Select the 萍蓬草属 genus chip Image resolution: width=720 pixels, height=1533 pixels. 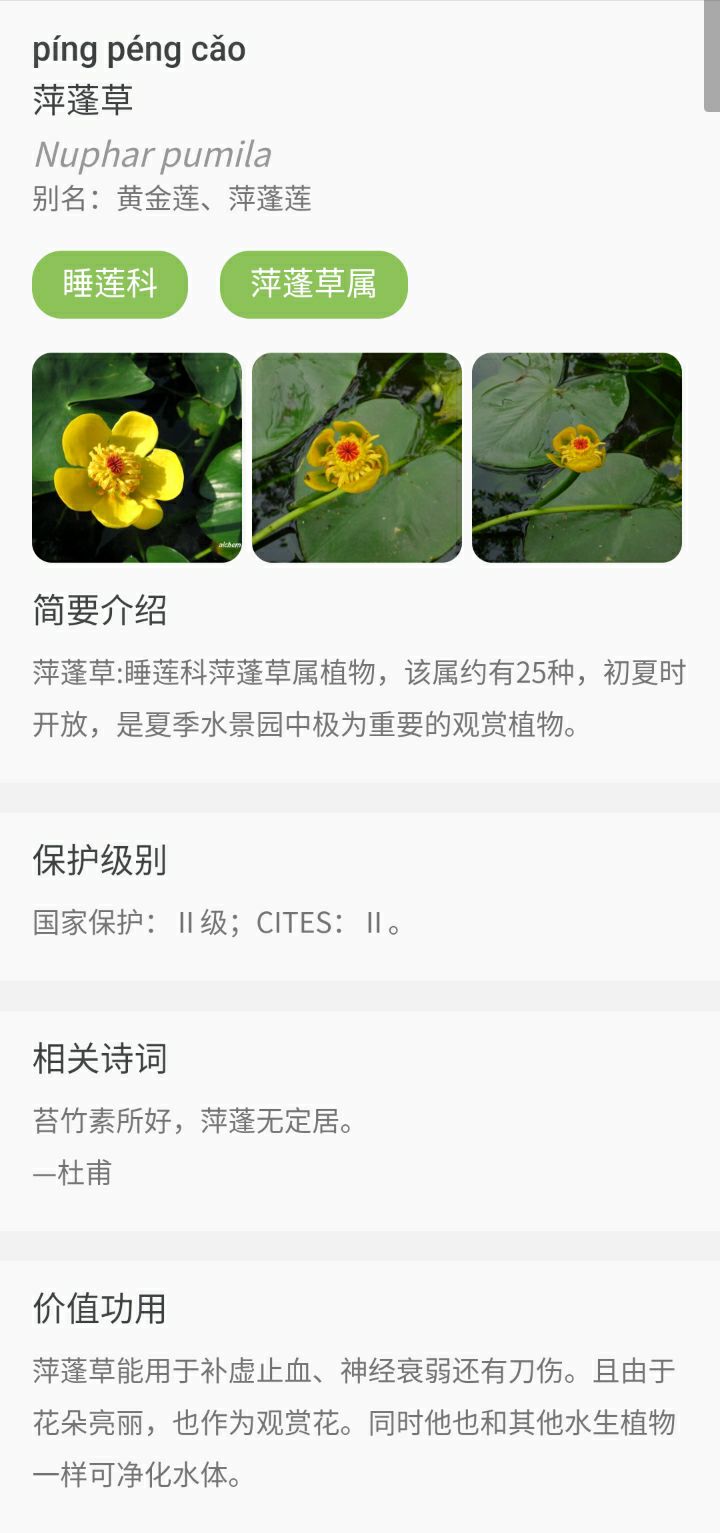coord(313,285)
